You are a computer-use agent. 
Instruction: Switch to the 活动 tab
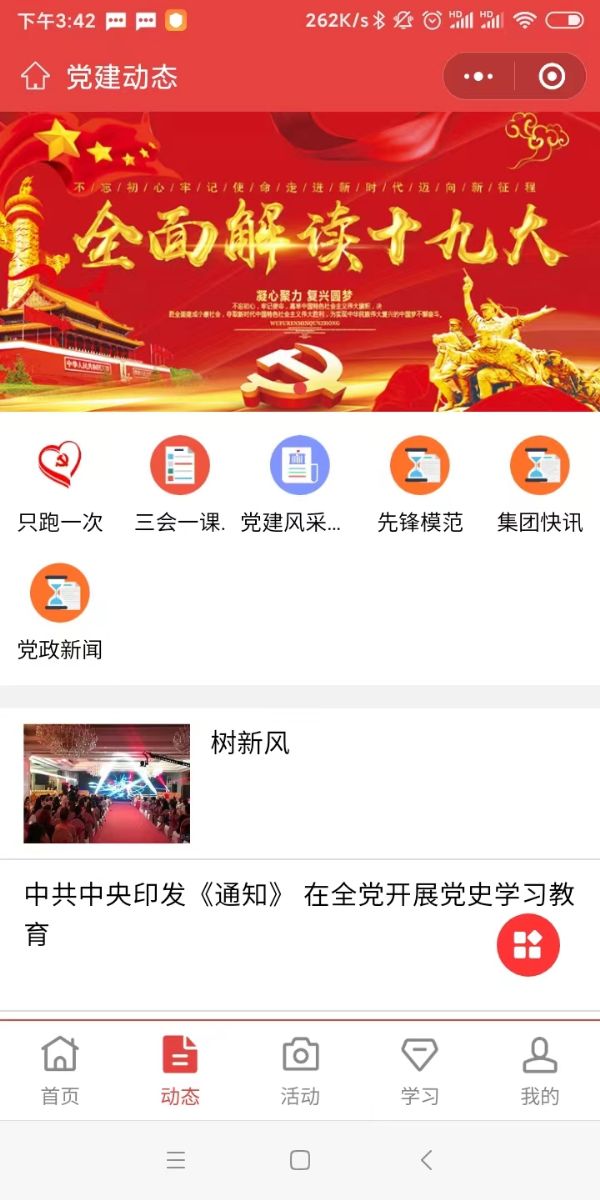300,1070
